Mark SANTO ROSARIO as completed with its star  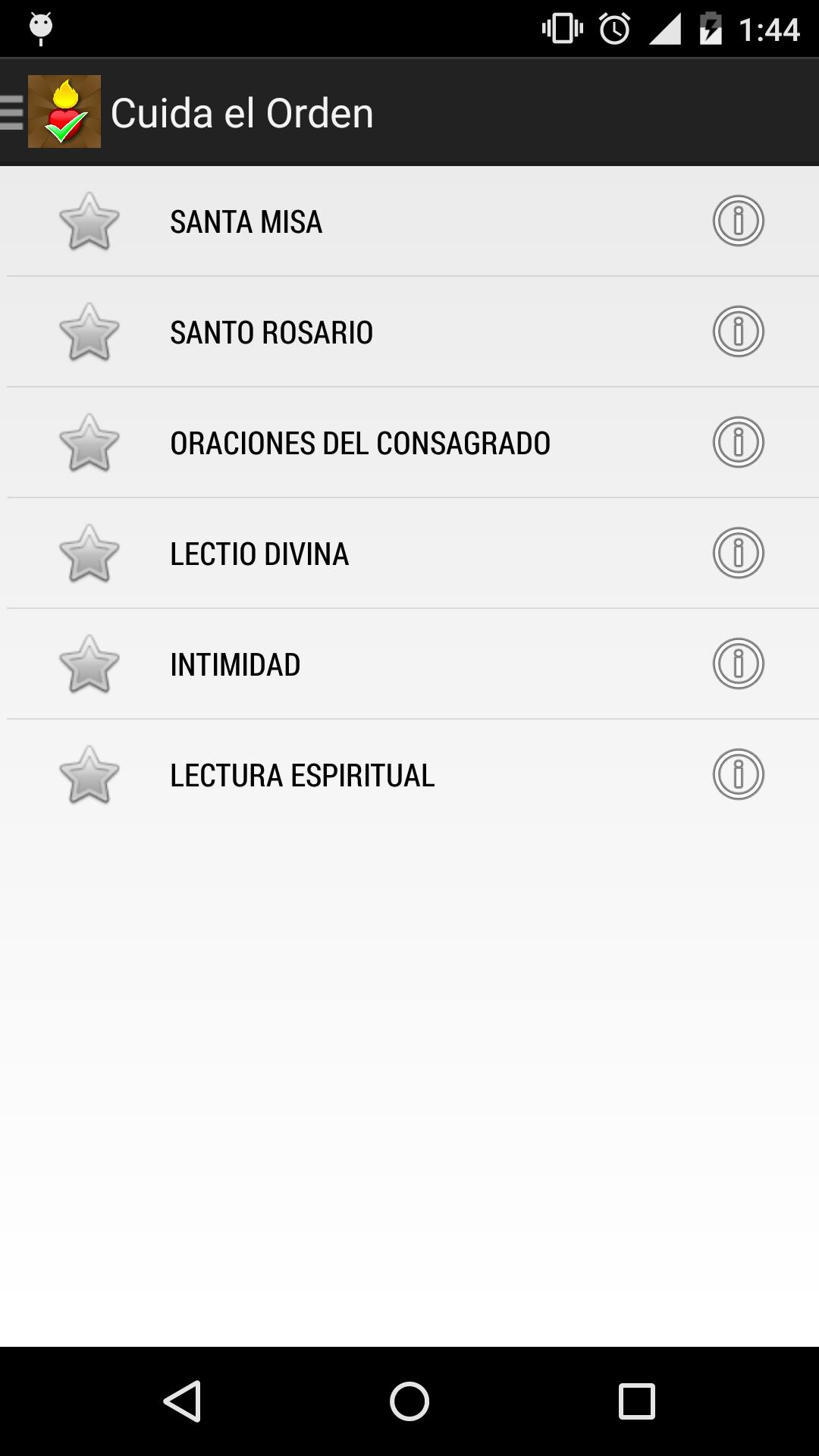click(x=89, y=331)
